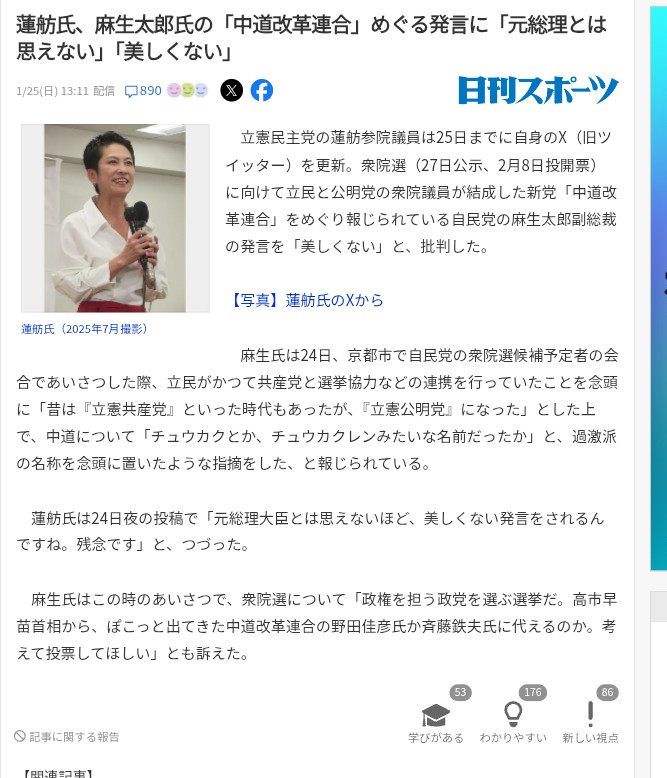The height and width of the screenshot is (778, 667).
Task: Open the Nikkan Sports publisher page
Action: click(538, 90)
